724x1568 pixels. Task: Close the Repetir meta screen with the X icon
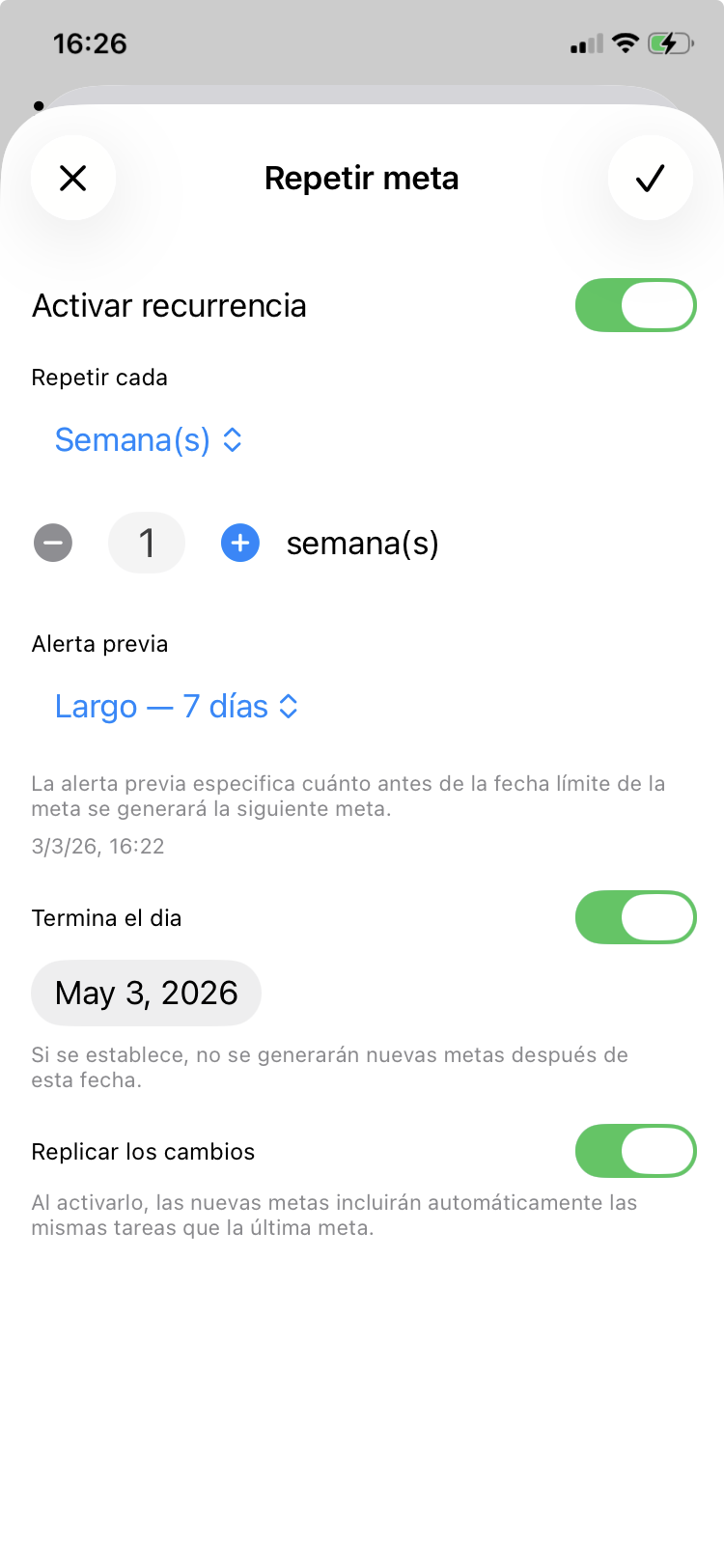(73, 178)
